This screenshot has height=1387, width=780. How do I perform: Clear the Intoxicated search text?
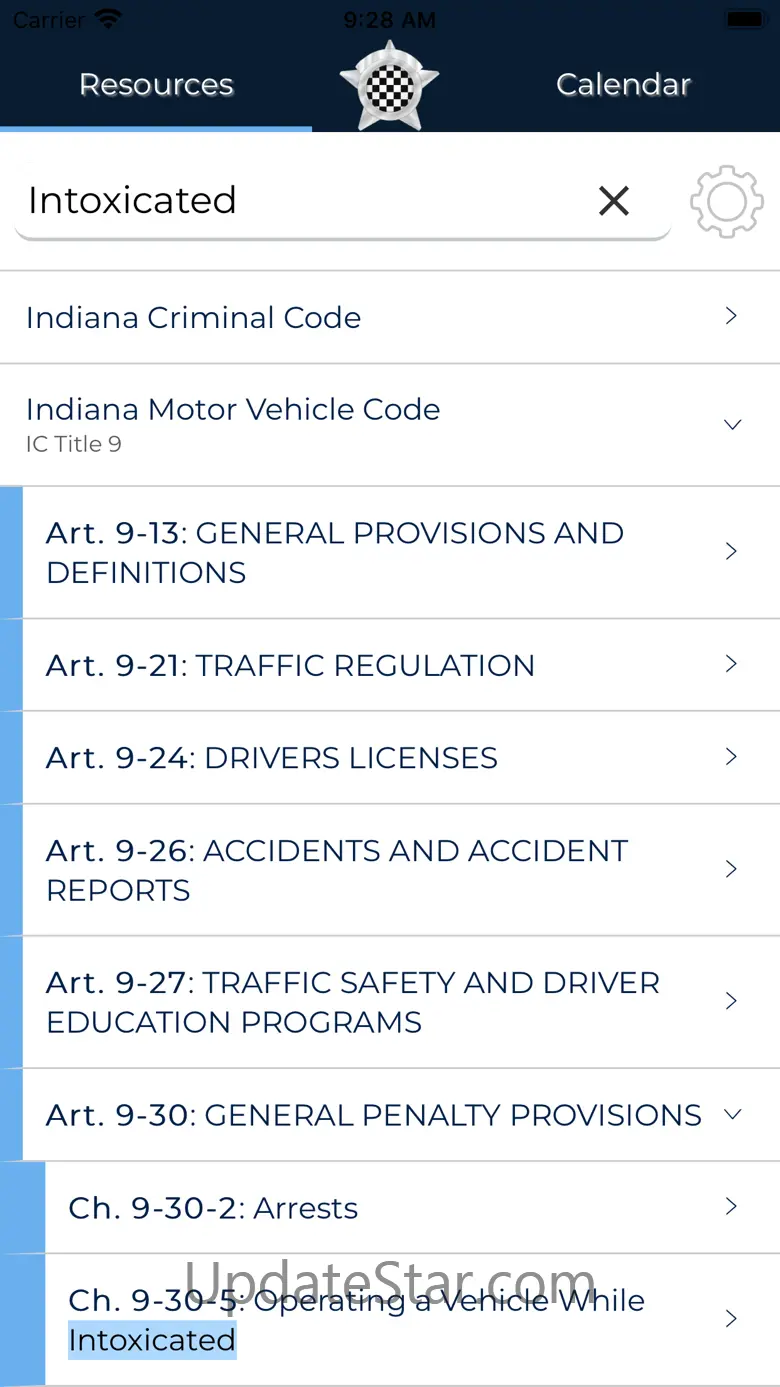(613, 201)
